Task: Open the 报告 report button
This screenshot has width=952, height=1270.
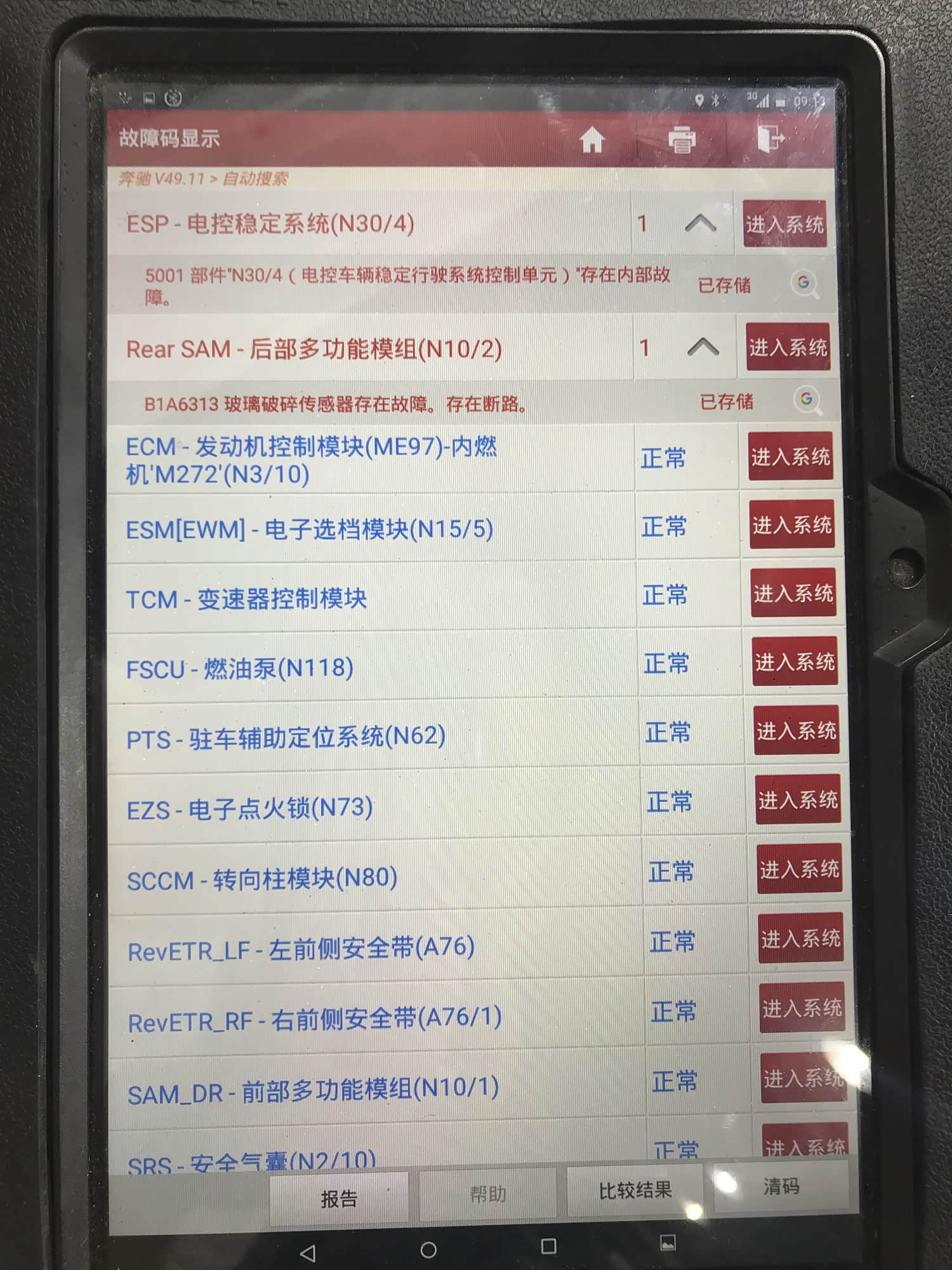Action: [x=339, y=1198]
